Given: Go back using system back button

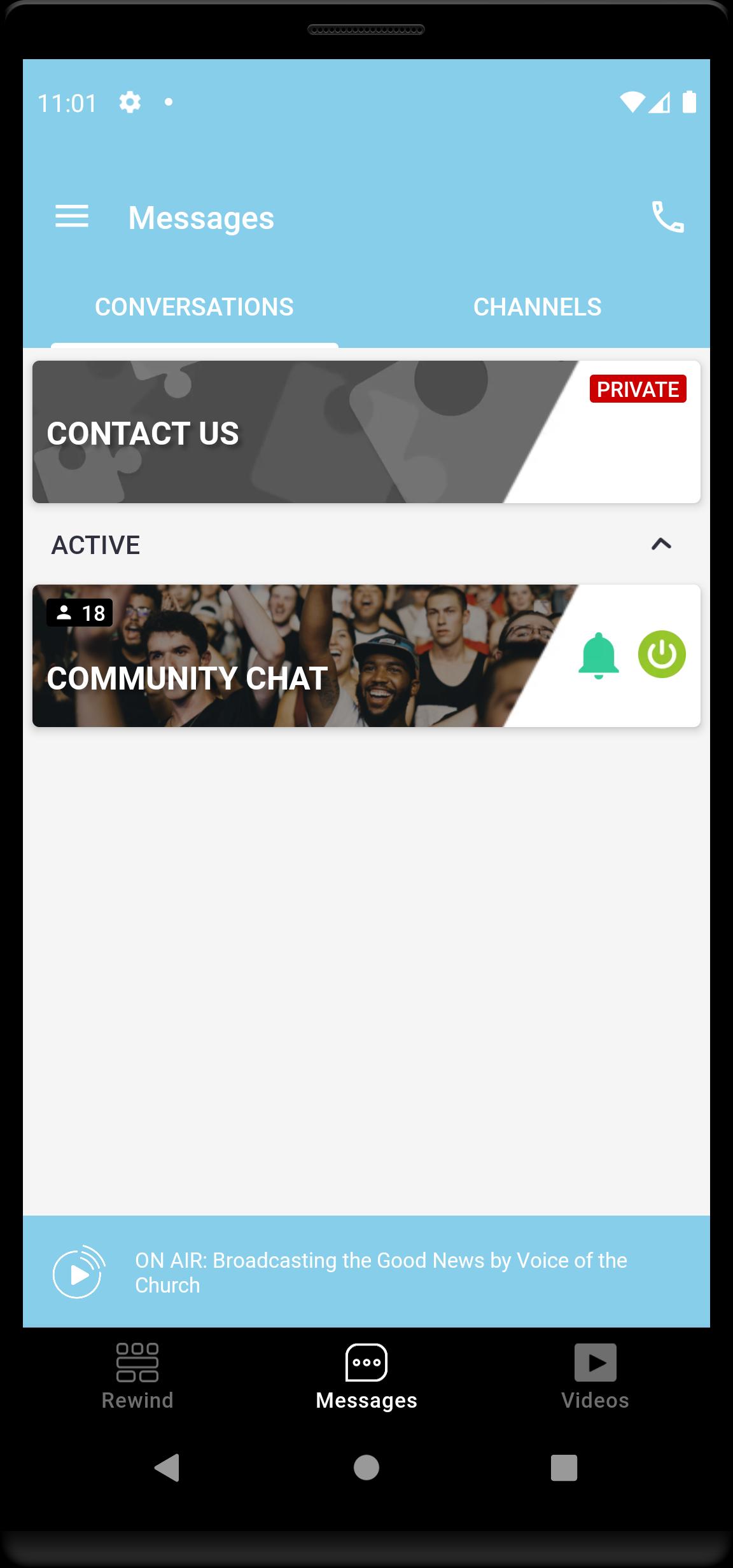Looking at the screenshot, I should [x=167, y=1467].
